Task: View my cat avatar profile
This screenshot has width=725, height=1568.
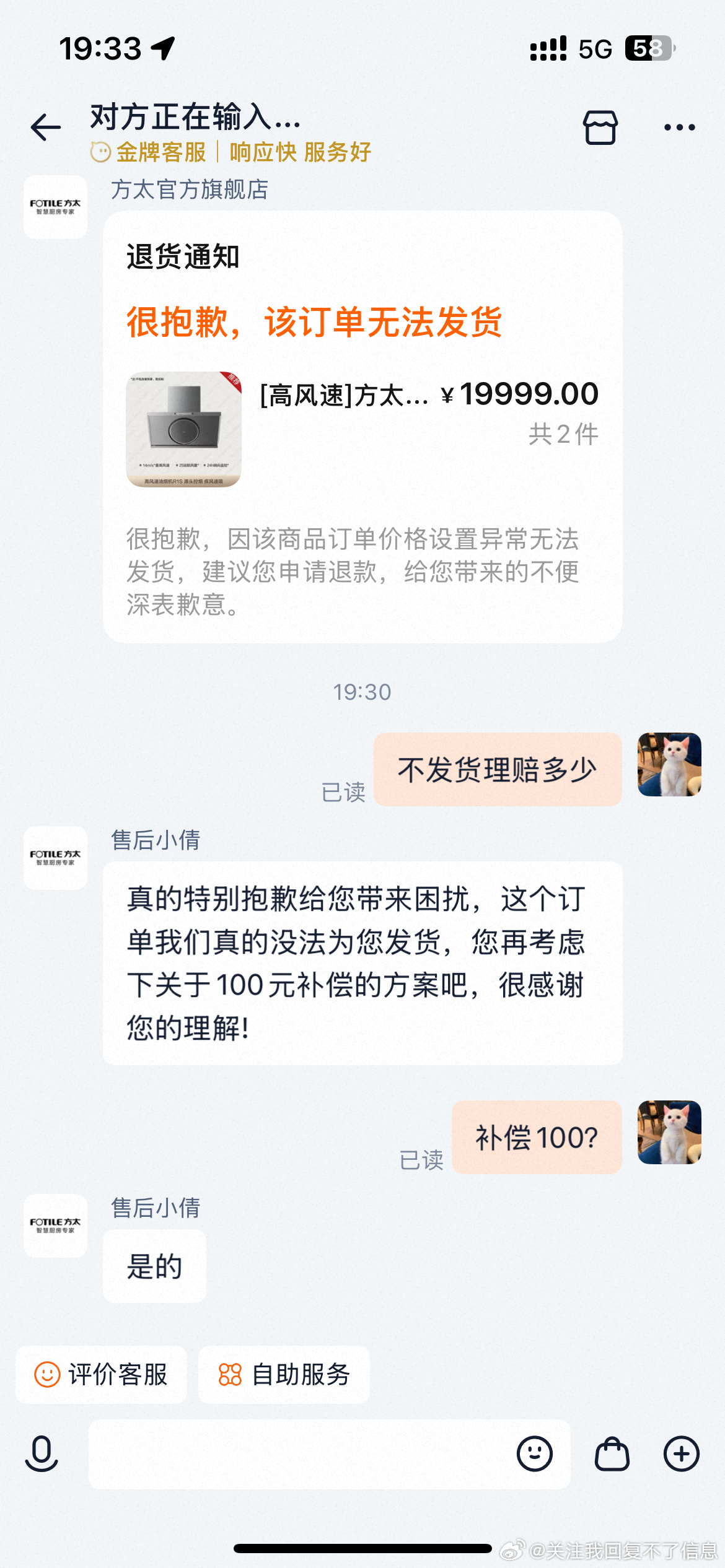Action: [x=669, y=764]
